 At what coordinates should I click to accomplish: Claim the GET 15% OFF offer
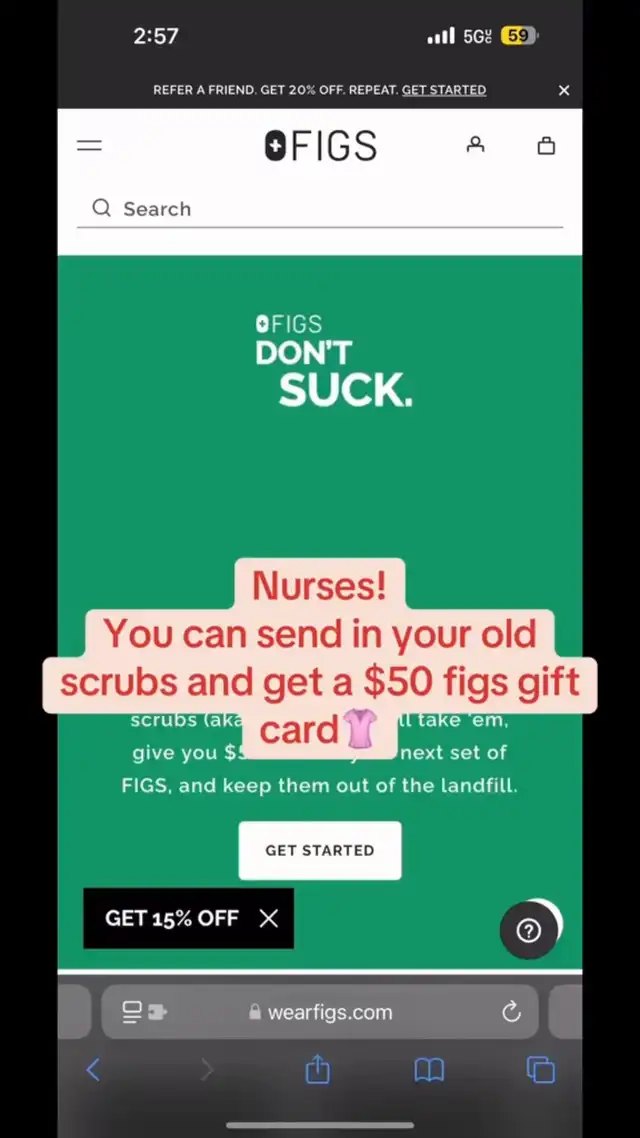coord(171,918)
